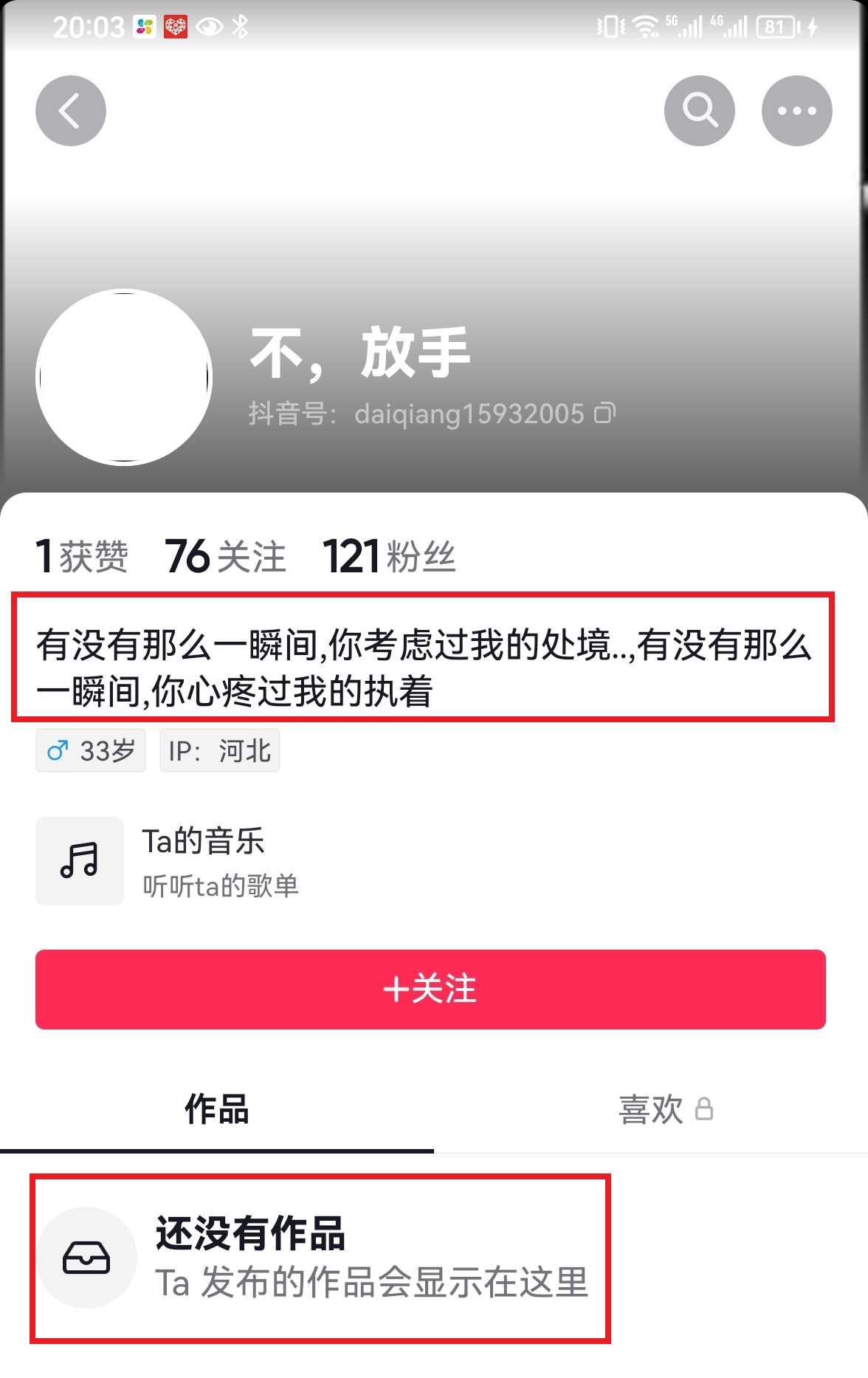This screenshot has height=1378, width=868.
Task: Tap the lock icon next to 喜欢
Action: (706, 1109)
